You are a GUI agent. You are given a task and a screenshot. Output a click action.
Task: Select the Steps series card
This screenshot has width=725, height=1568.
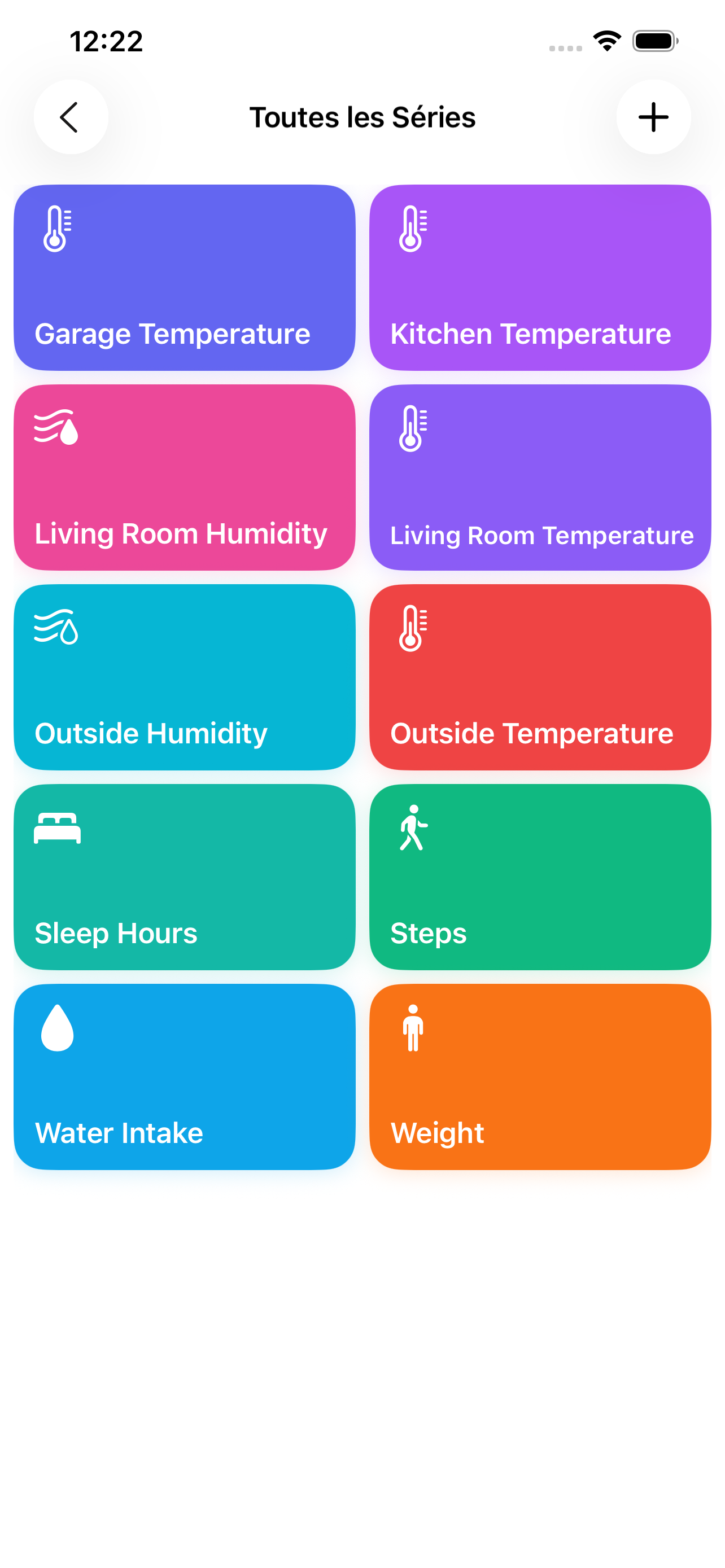[x=539, y=877]
